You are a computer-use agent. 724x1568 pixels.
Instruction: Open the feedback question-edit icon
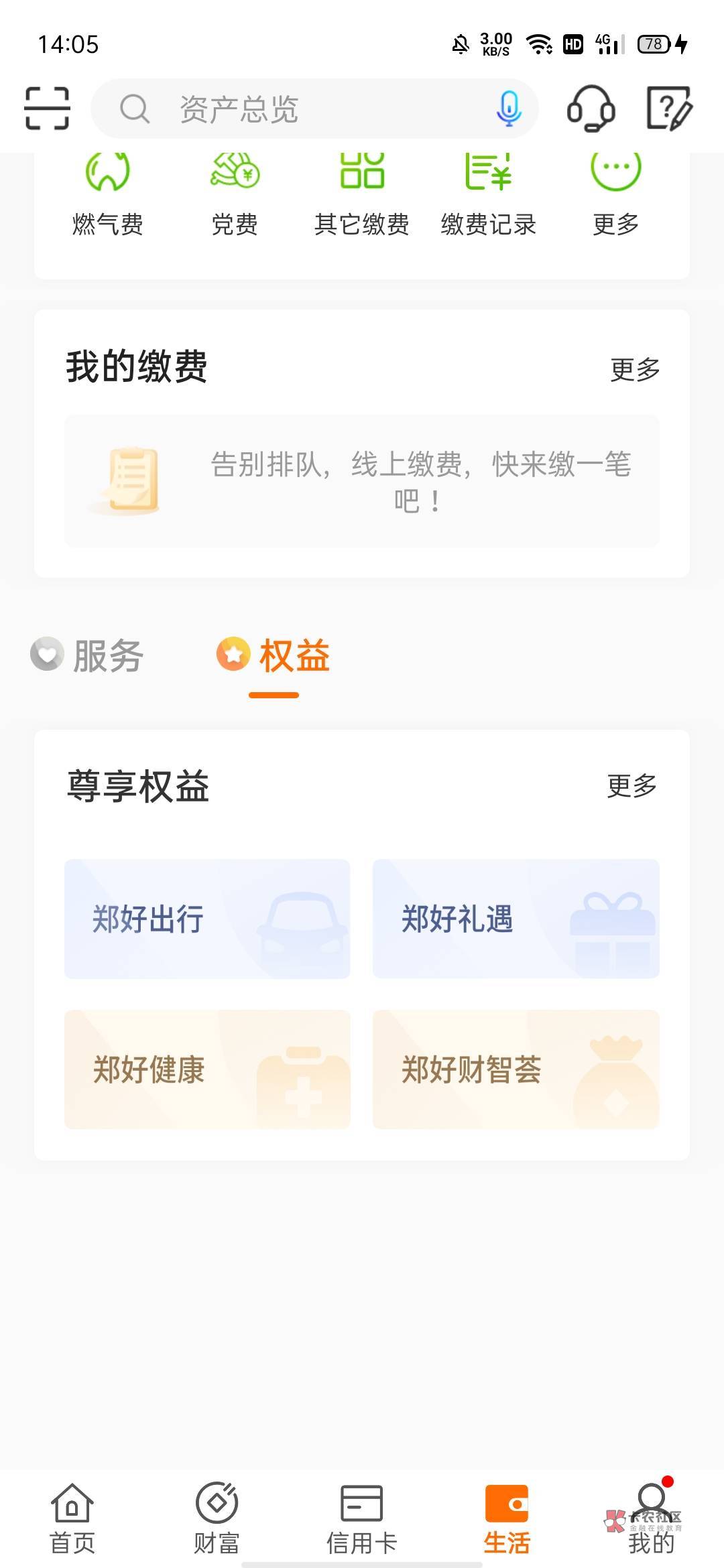(x=669, y=108)
